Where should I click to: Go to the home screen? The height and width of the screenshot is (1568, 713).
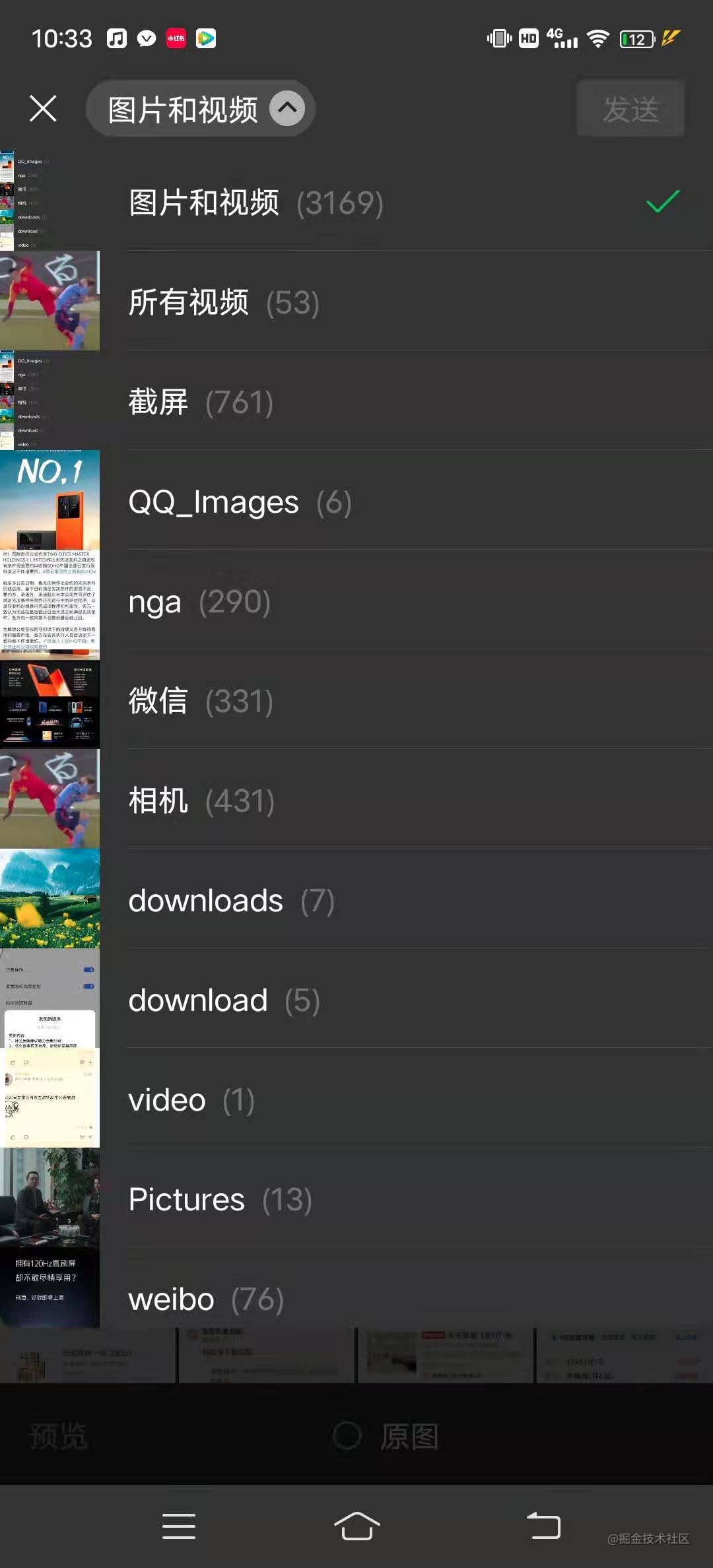click(x=356, y=1526)
